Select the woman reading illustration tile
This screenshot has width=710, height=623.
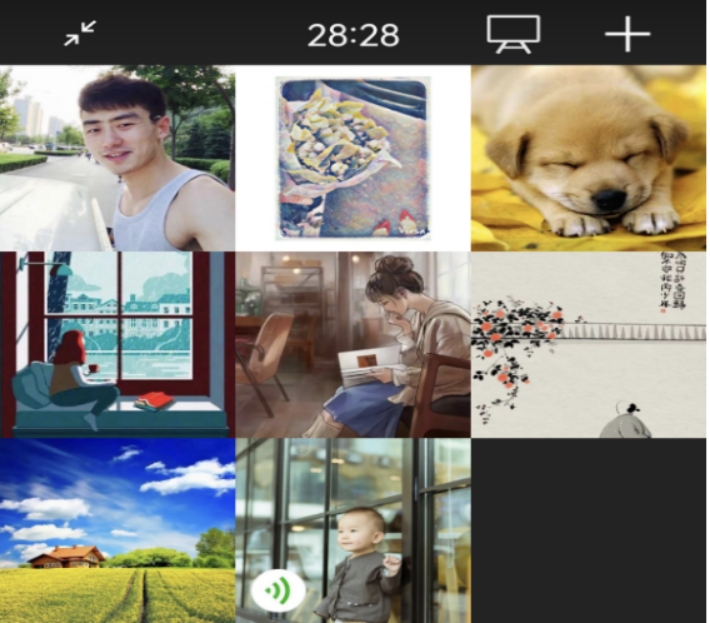tap(353, 344)
